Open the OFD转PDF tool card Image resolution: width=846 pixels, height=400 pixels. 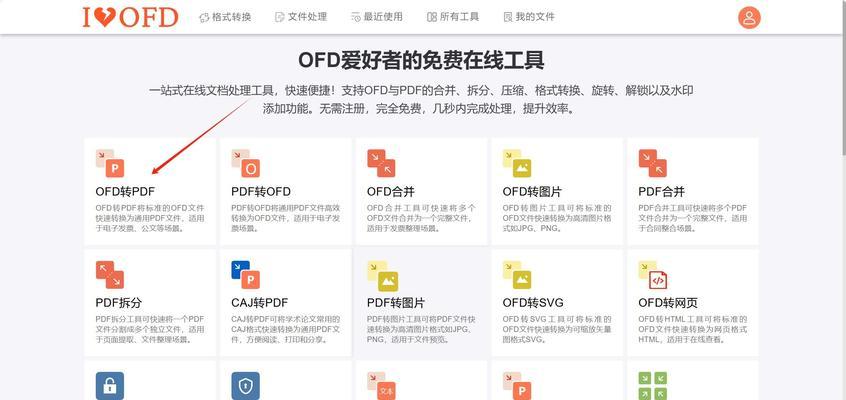(149, 191)
